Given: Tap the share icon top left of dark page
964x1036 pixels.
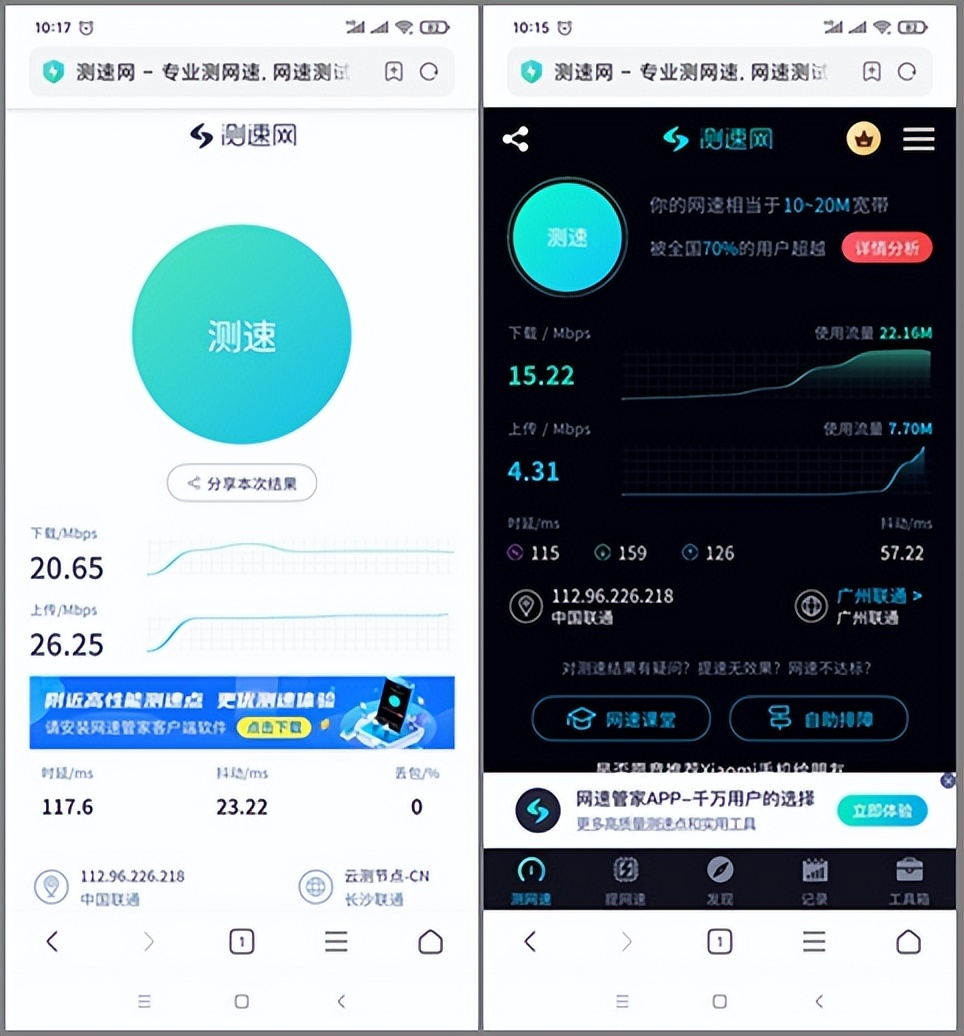Looking at the screenshot, I should coord(515,140).
